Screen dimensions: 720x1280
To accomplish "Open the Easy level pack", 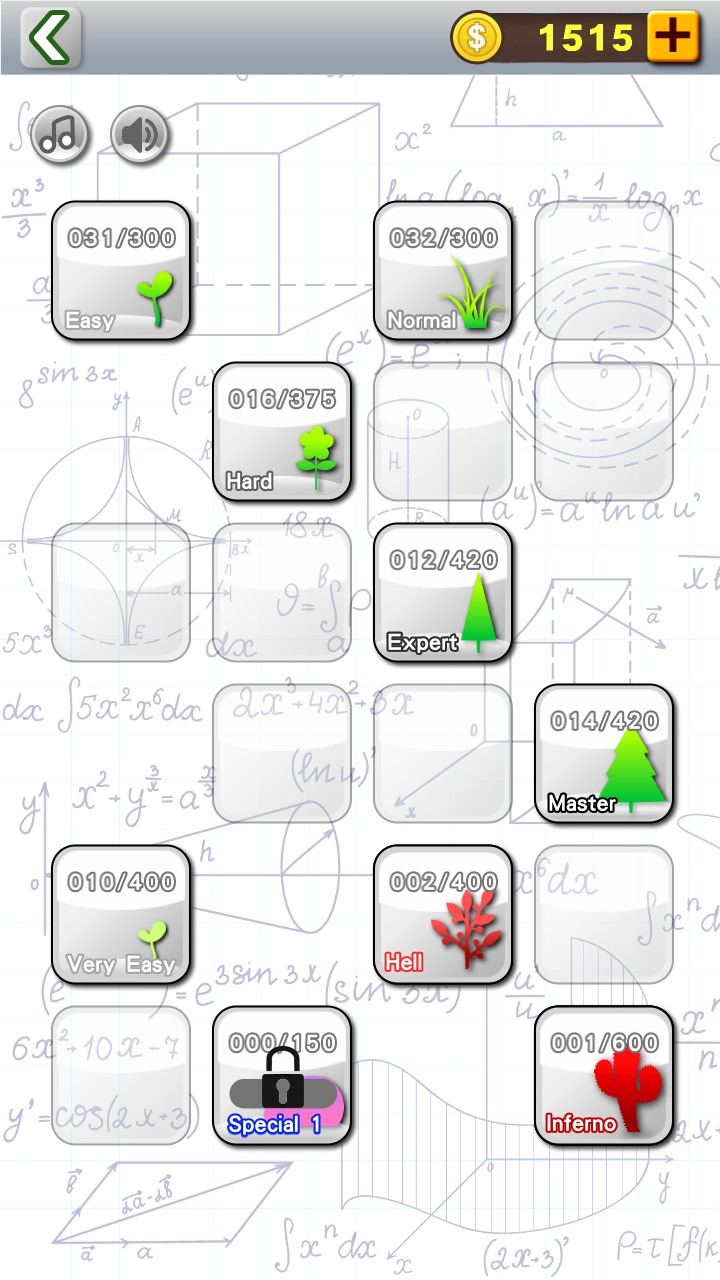I will click(121, 271).
